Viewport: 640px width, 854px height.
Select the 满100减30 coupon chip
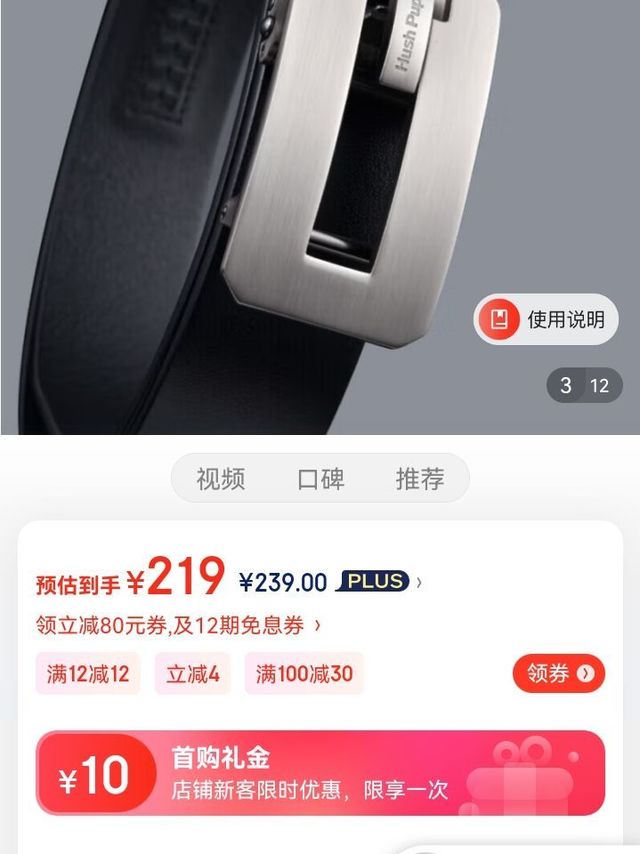click(304, 674)
